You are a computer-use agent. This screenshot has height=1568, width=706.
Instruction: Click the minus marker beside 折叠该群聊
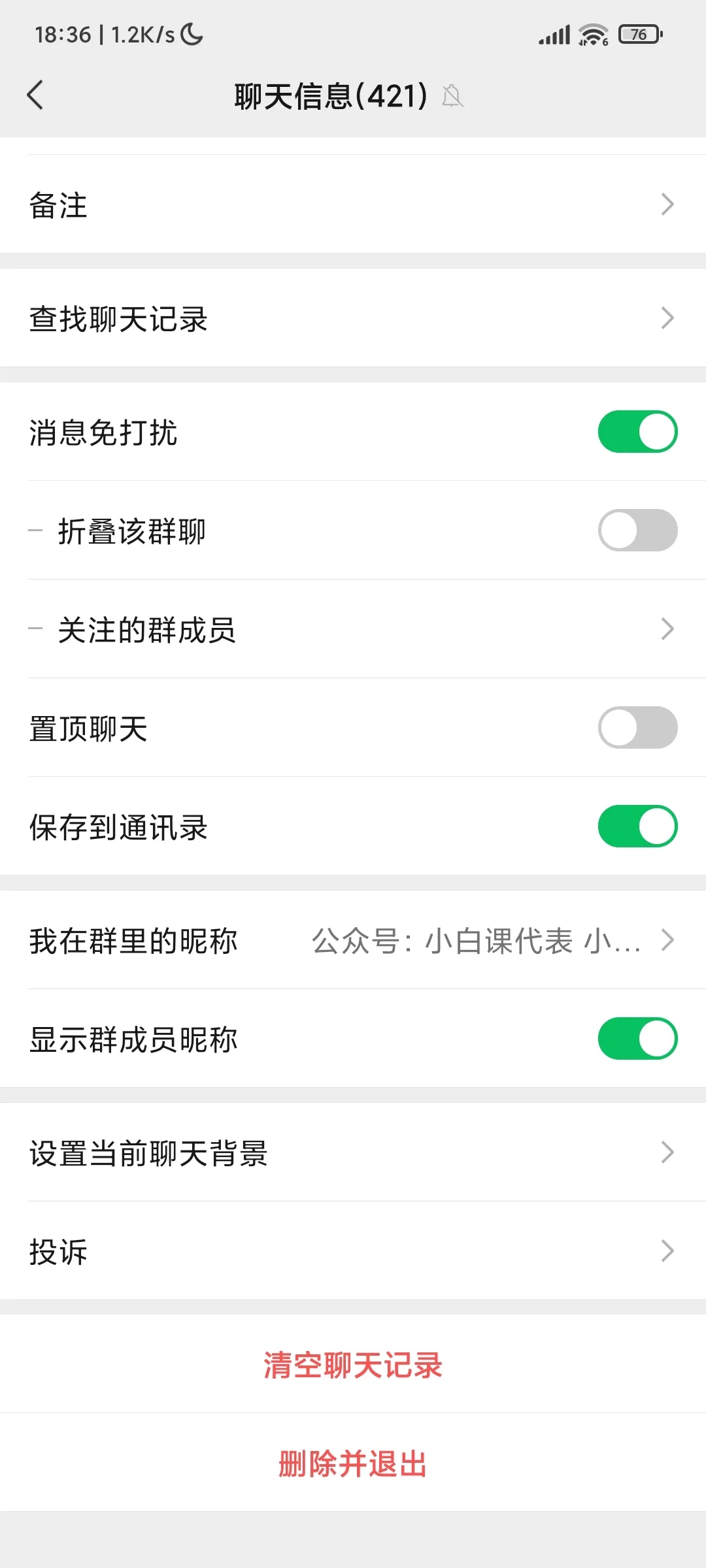coord(36,531)
